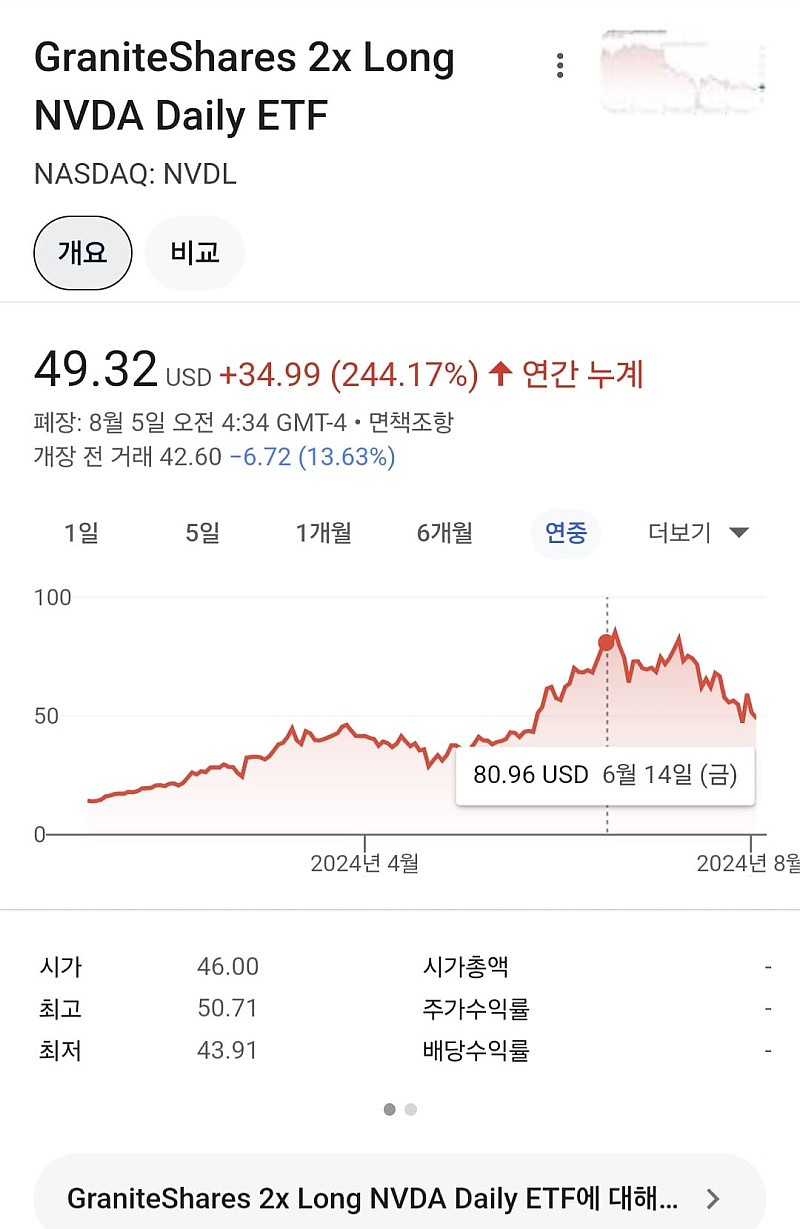Click the right arrow on the ETF info card

click(x=714, y=1197)
